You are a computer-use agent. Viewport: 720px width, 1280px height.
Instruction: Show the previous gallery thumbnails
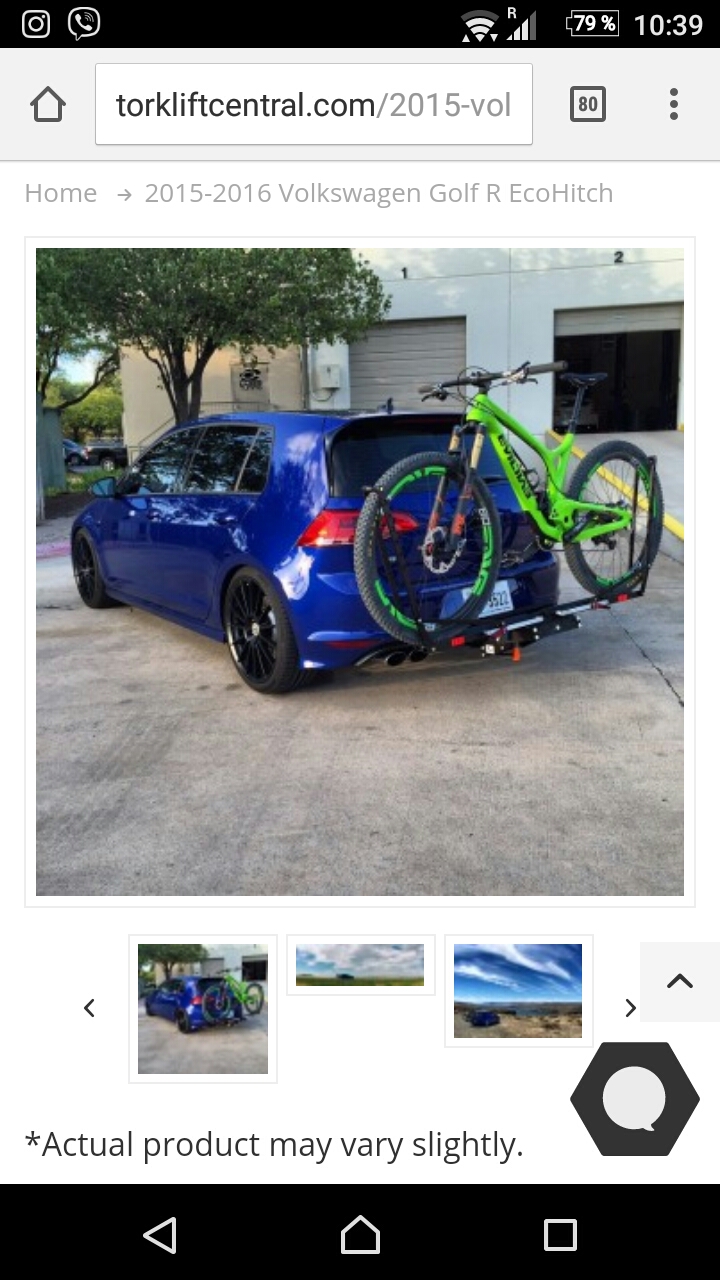[89, 1008]
